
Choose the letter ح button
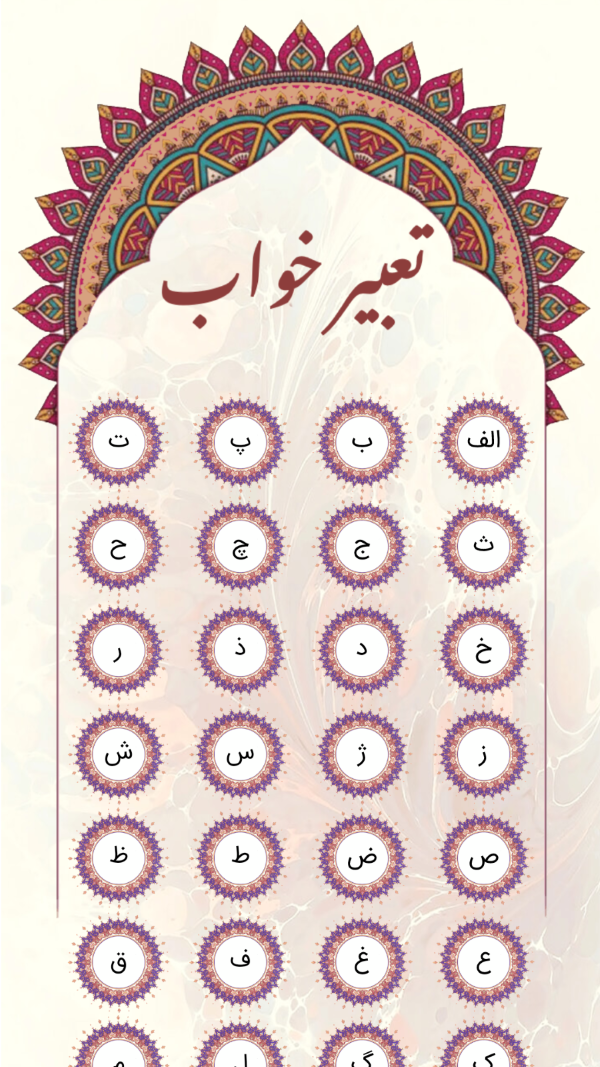(118, 546)
